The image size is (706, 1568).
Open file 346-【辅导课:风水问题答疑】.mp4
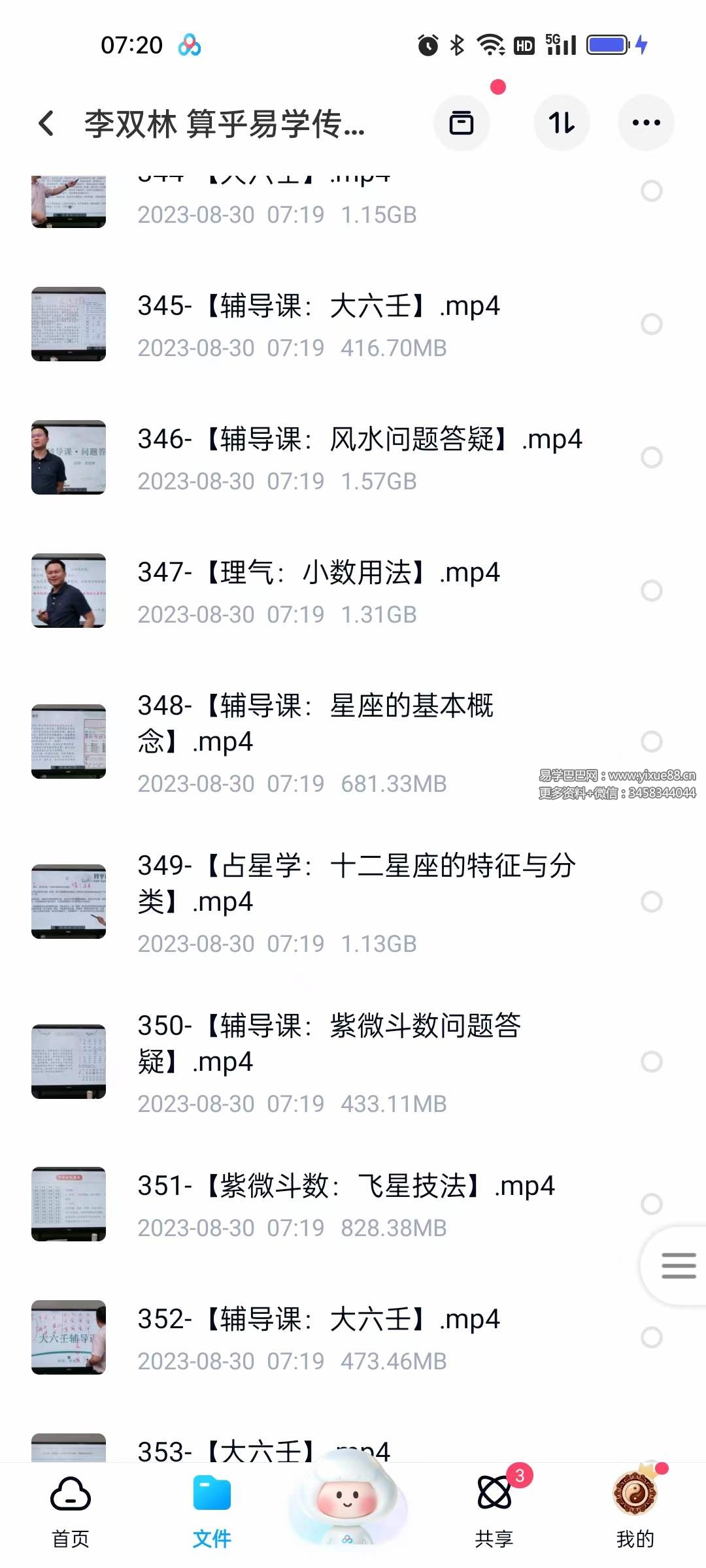point(359,440)
